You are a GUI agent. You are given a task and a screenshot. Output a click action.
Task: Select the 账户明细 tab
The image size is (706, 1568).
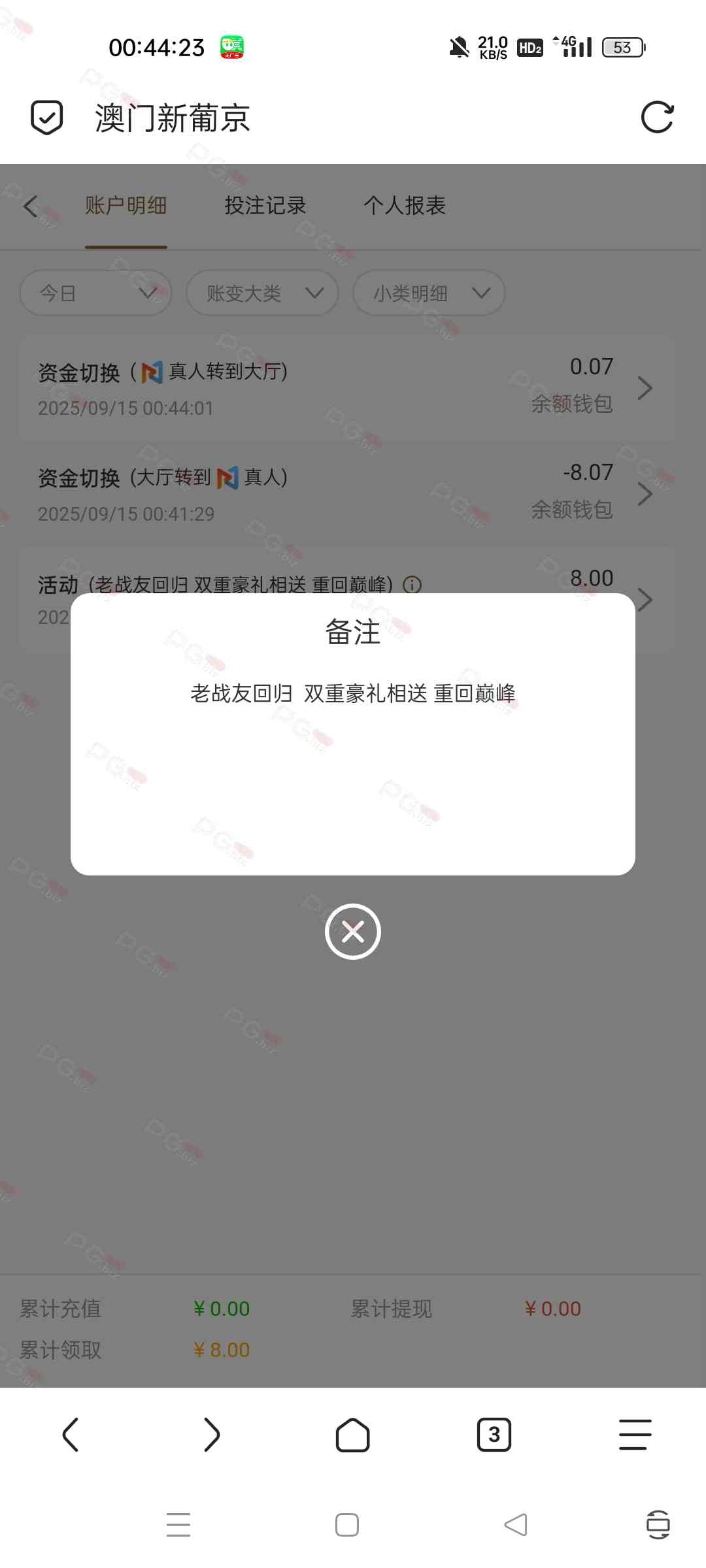tap(126, 206)
